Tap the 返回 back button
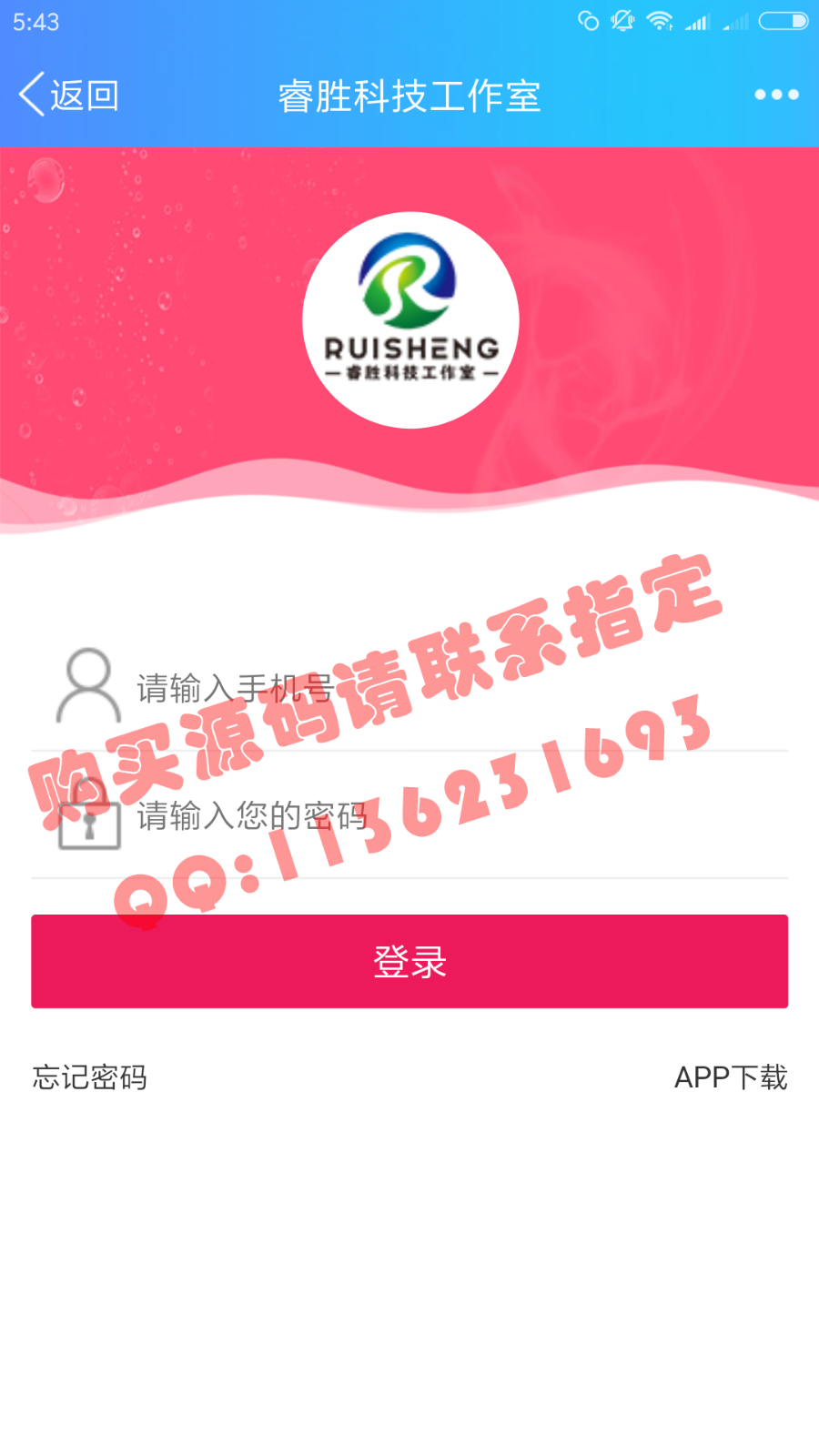 [69, 96]
